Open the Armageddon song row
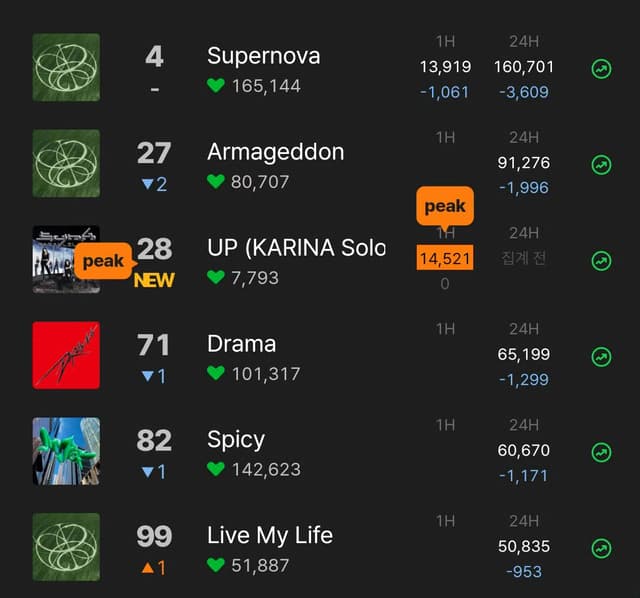 tap(275, 152)
